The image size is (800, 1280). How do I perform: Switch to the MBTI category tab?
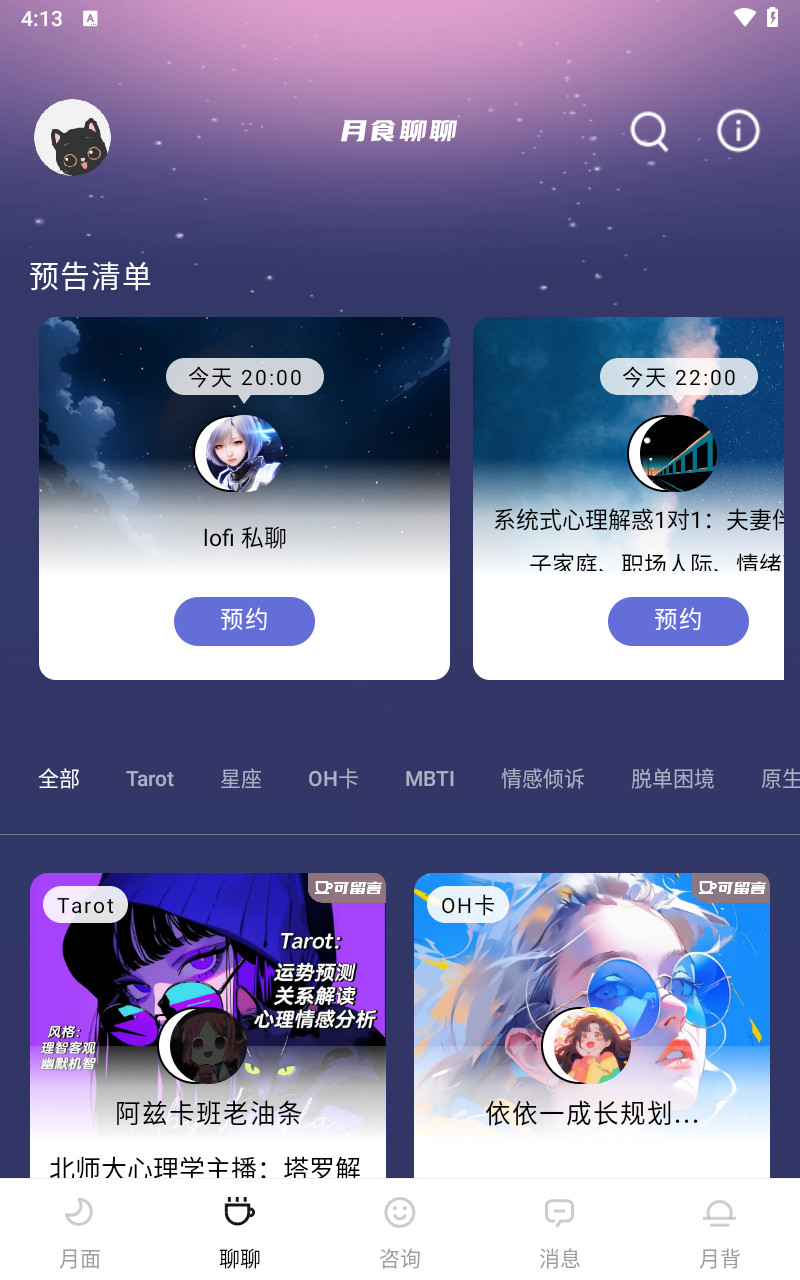click(430, 779)
